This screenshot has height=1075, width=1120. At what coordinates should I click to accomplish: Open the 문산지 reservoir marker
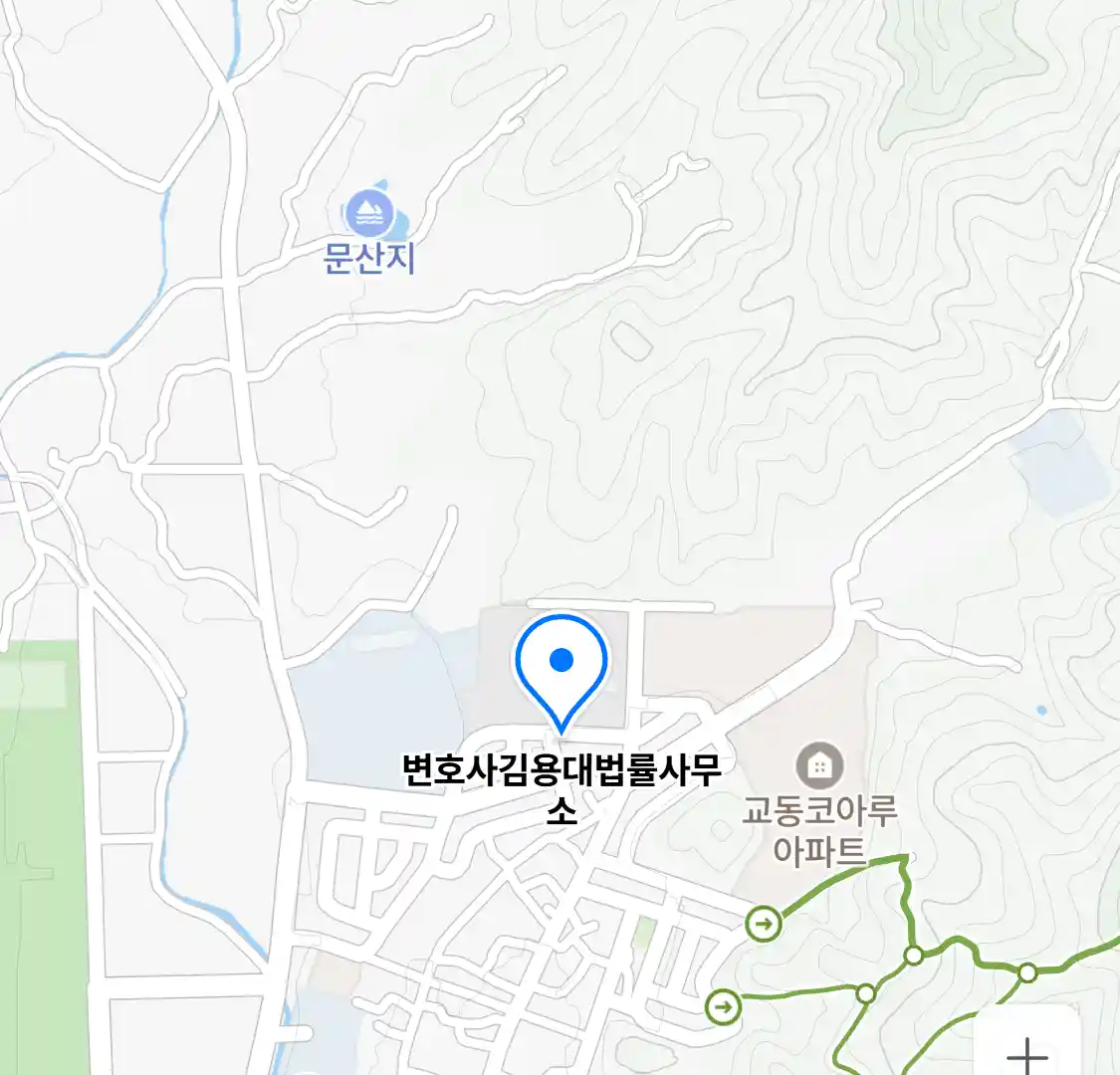coord(370,212)
